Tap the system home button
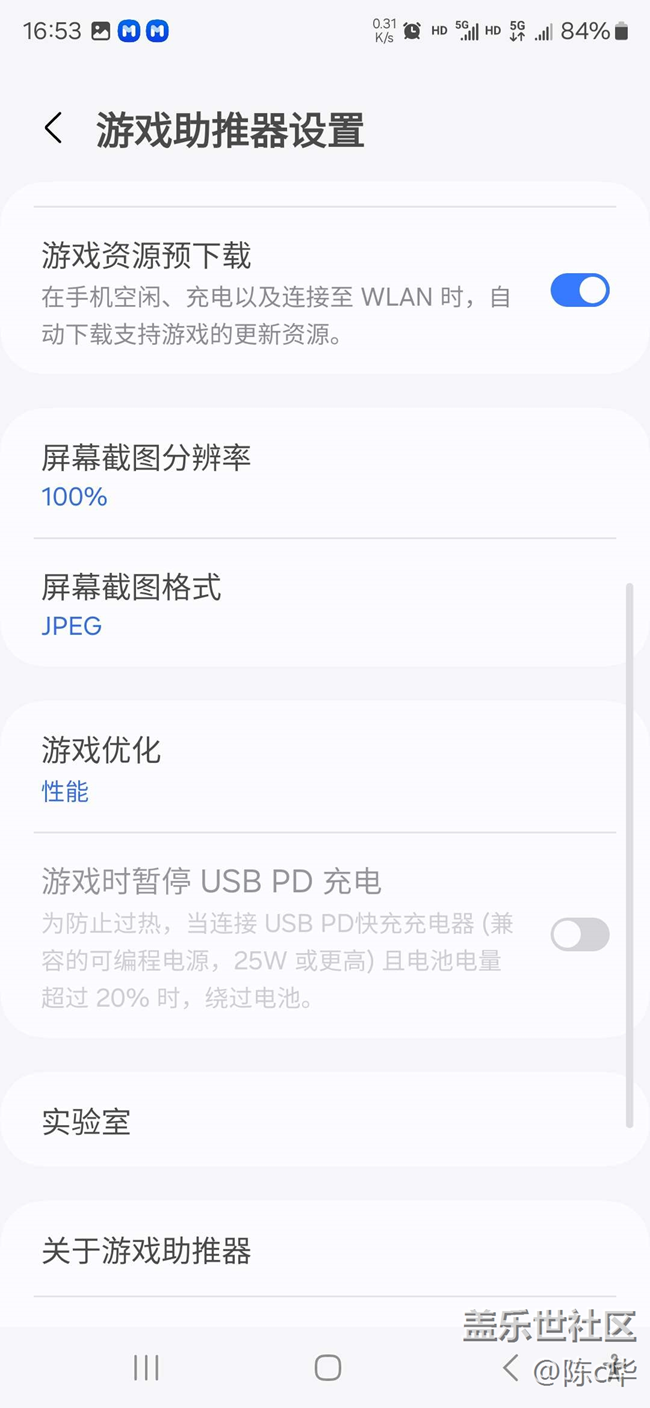Image resolution: width=650 pixels, height=1408 pixels. (x=327, y=1367)
